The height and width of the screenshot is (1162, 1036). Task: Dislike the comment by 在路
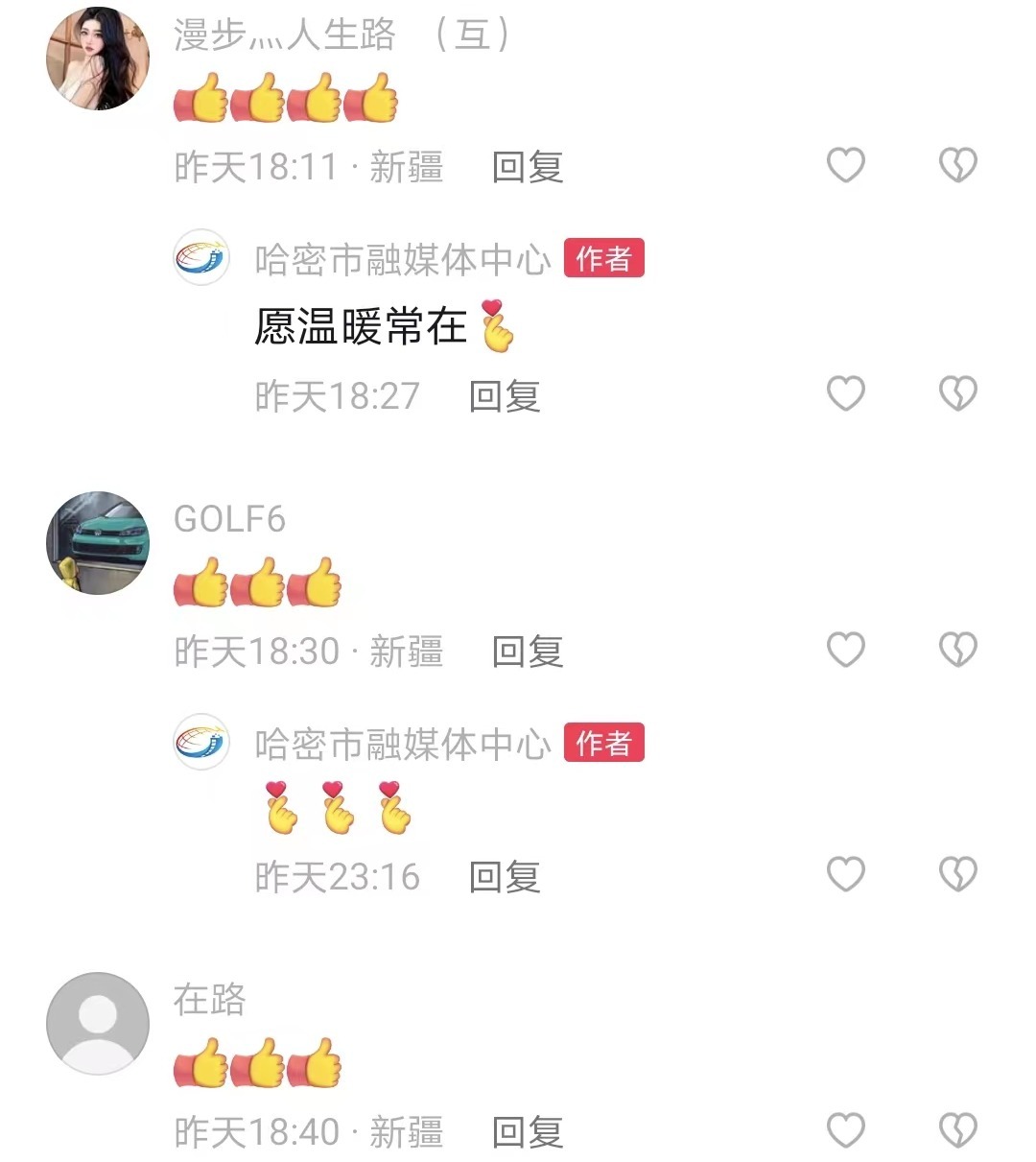pos(957,1130)
